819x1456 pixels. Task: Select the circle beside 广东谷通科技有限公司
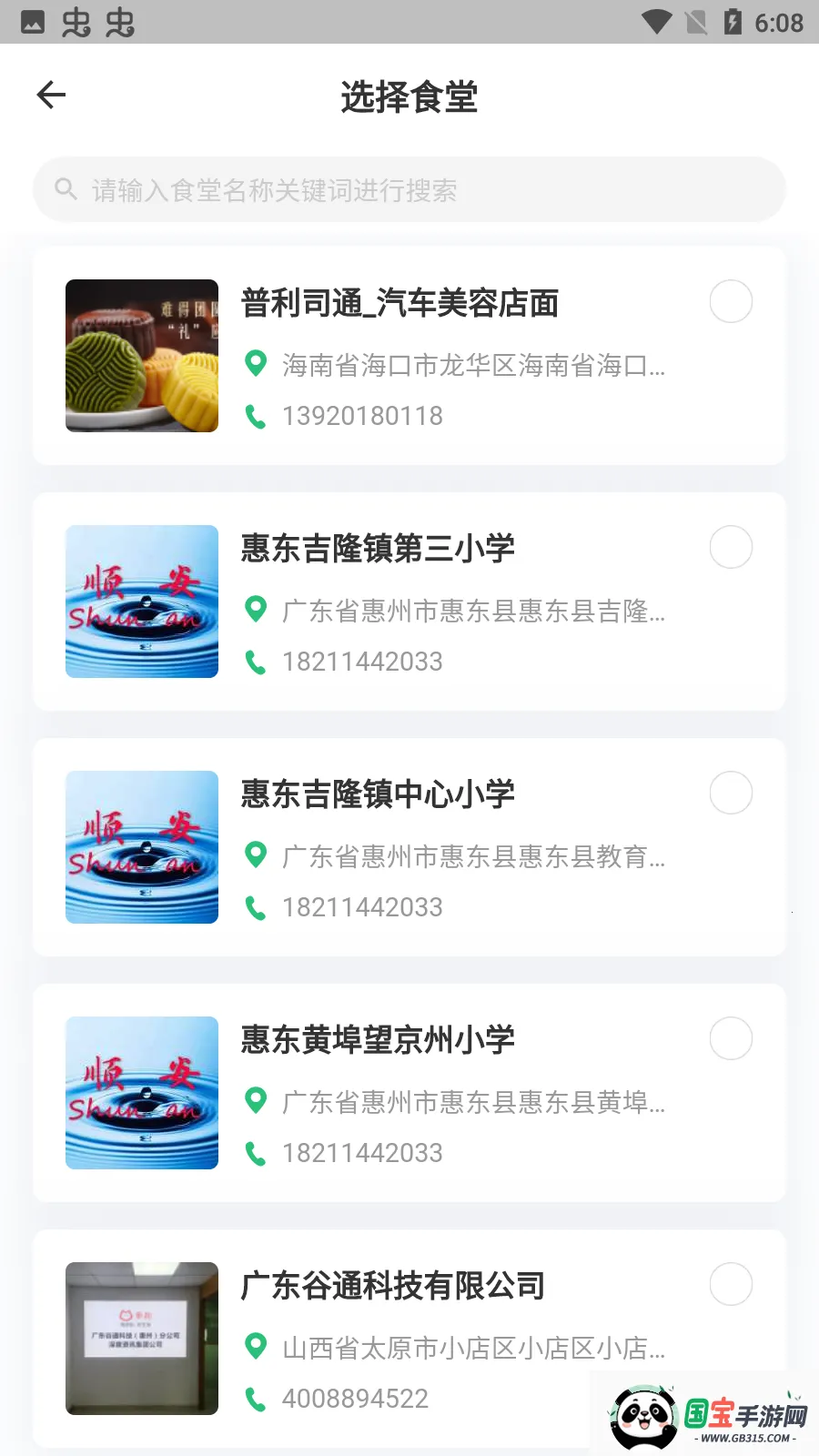[x=731, y=1285]
